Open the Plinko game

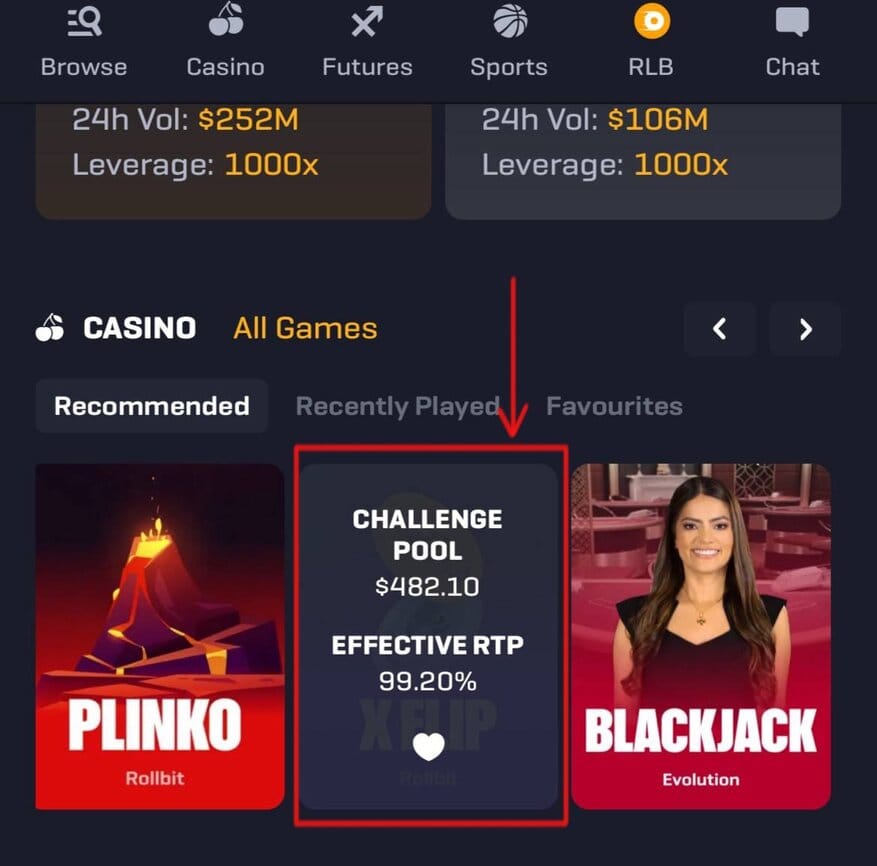point(160,636)
